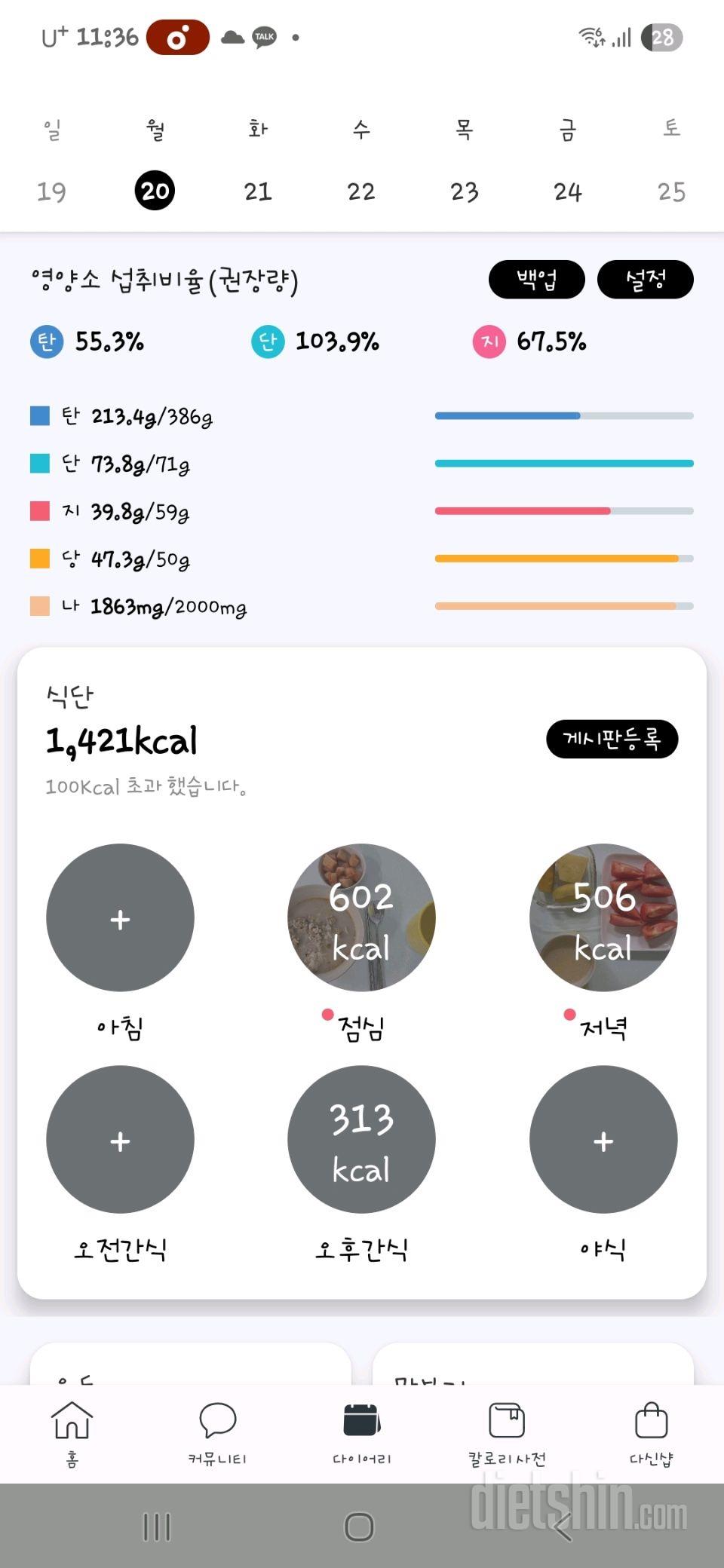
Task: Open 오후간식 313 kcal entry
Action: coord(361,1139)
